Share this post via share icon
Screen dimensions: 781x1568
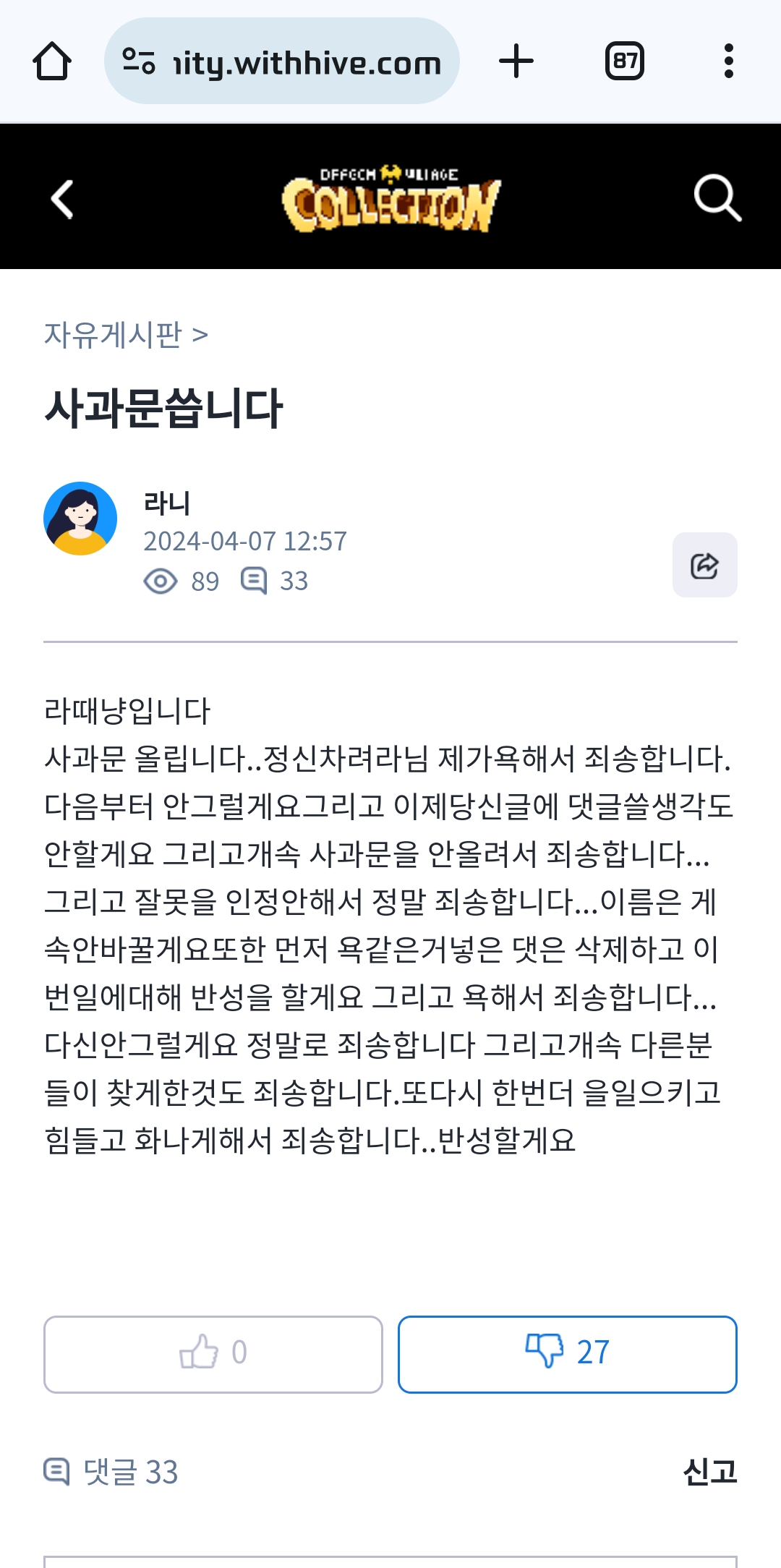[x=704, y=566]
